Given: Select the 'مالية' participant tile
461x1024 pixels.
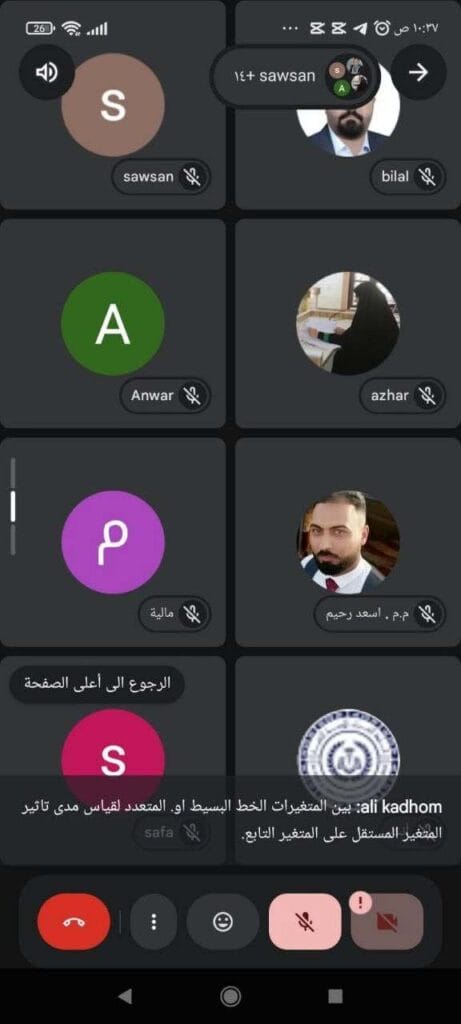Looking at the screenshot, I should (x=113, y=542).
